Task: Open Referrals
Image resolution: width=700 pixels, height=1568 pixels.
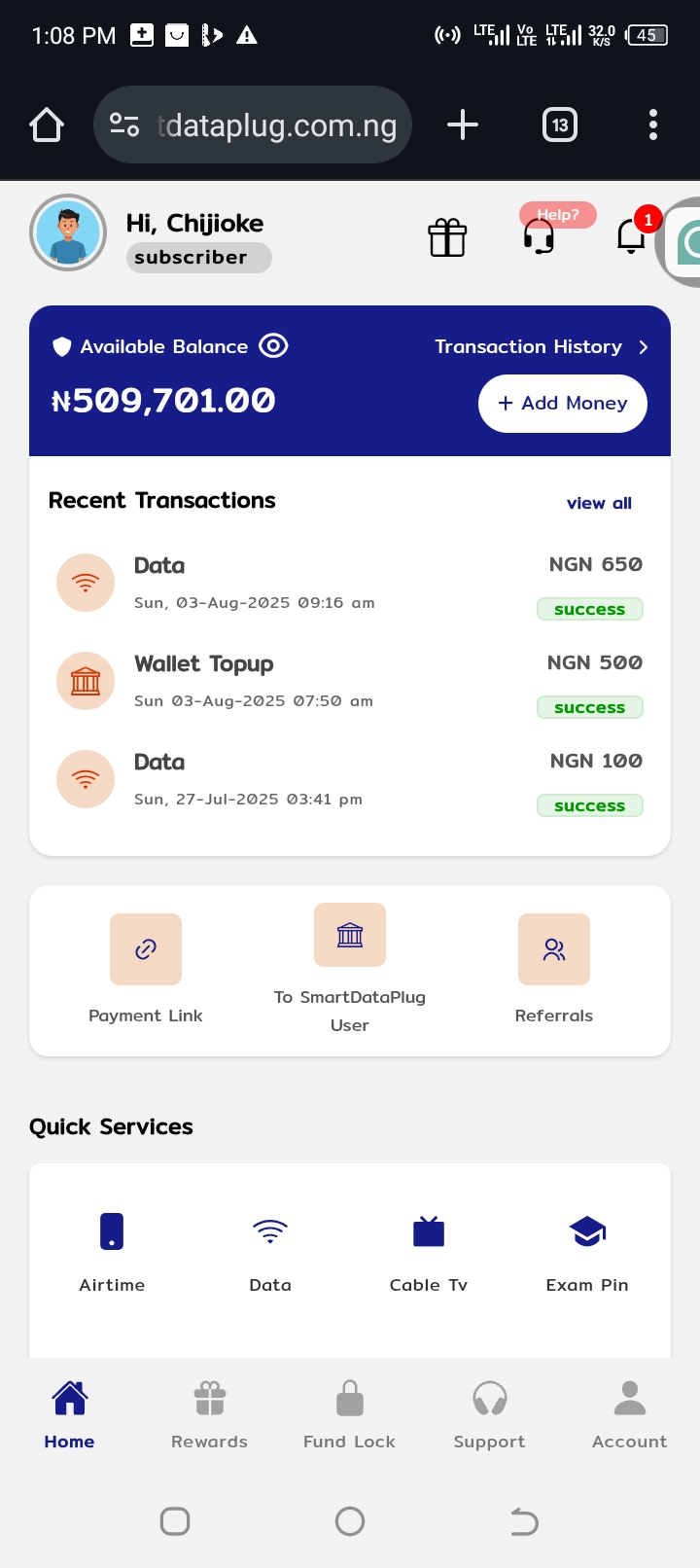Action: point(554,969)
